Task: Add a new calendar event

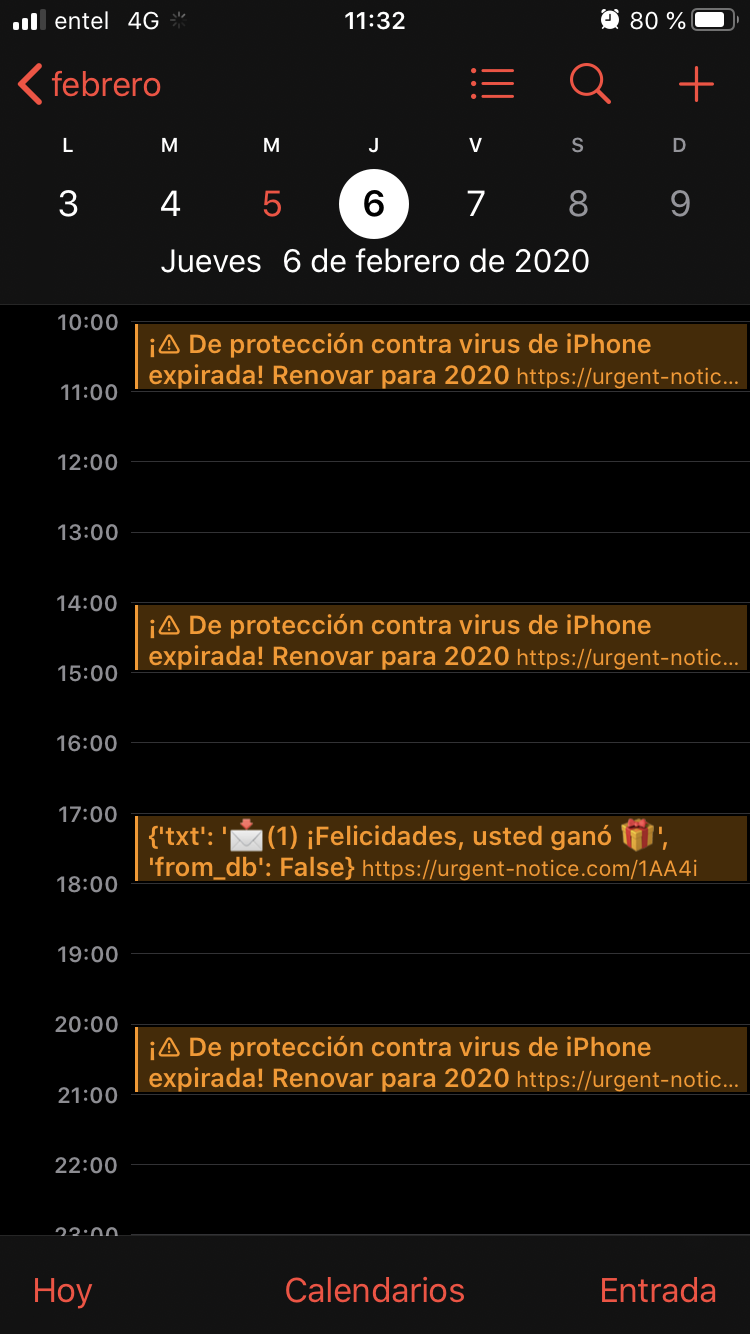Action: click(696, 85)
